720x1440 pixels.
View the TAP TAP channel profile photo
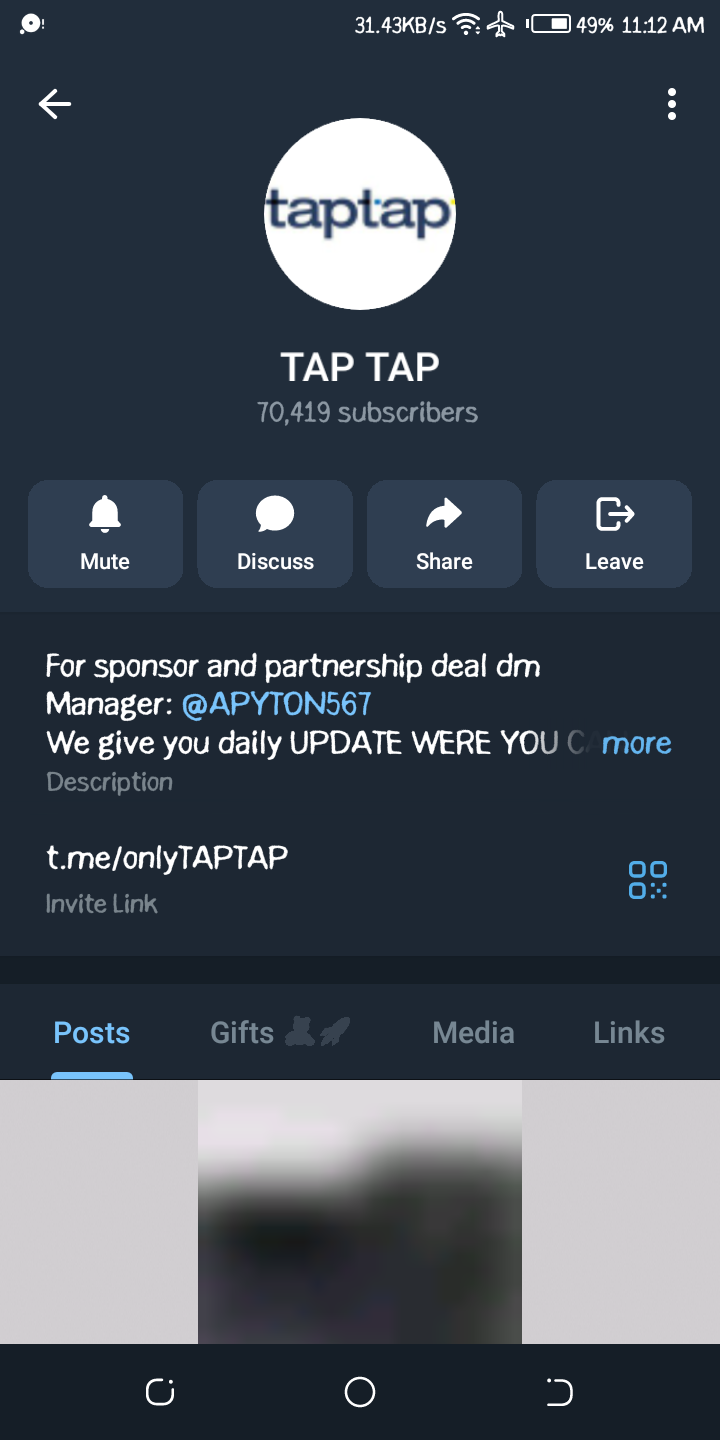coord(360,213)
